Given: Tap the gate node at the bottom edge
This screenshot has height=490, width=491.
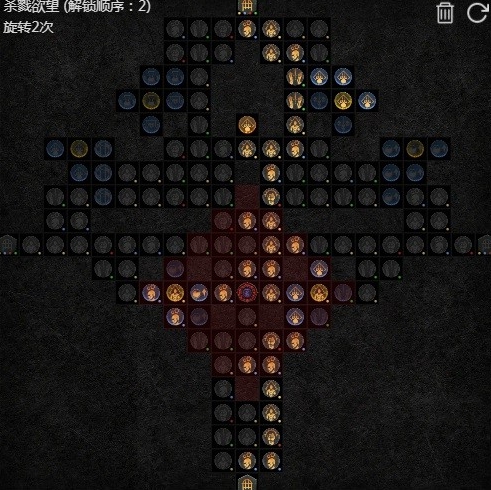Looking at the screenshot, I should coord(247,482).
